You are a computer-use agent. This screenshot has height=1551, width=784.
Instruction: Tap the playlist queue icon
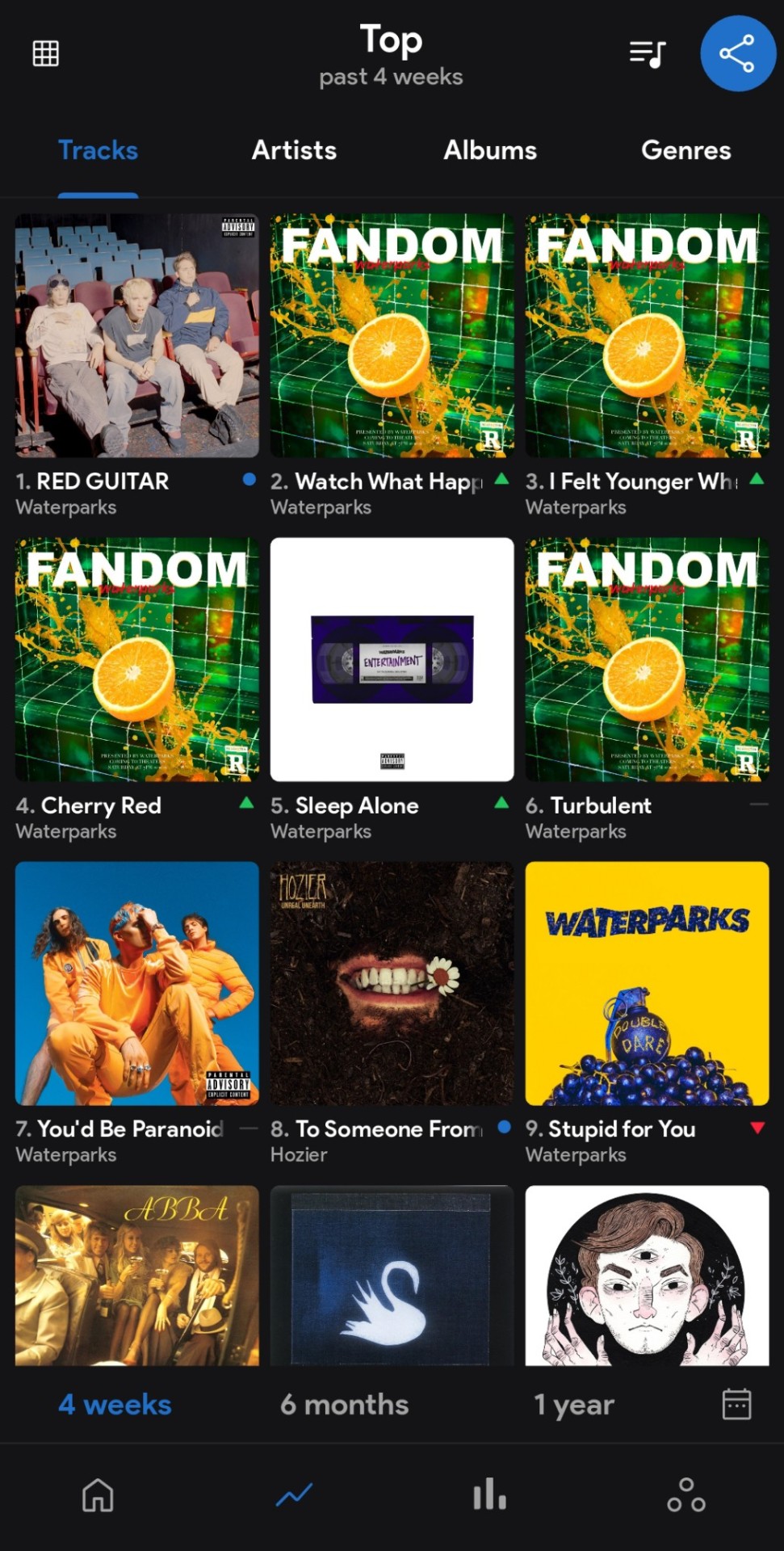[x=647, y=54]
